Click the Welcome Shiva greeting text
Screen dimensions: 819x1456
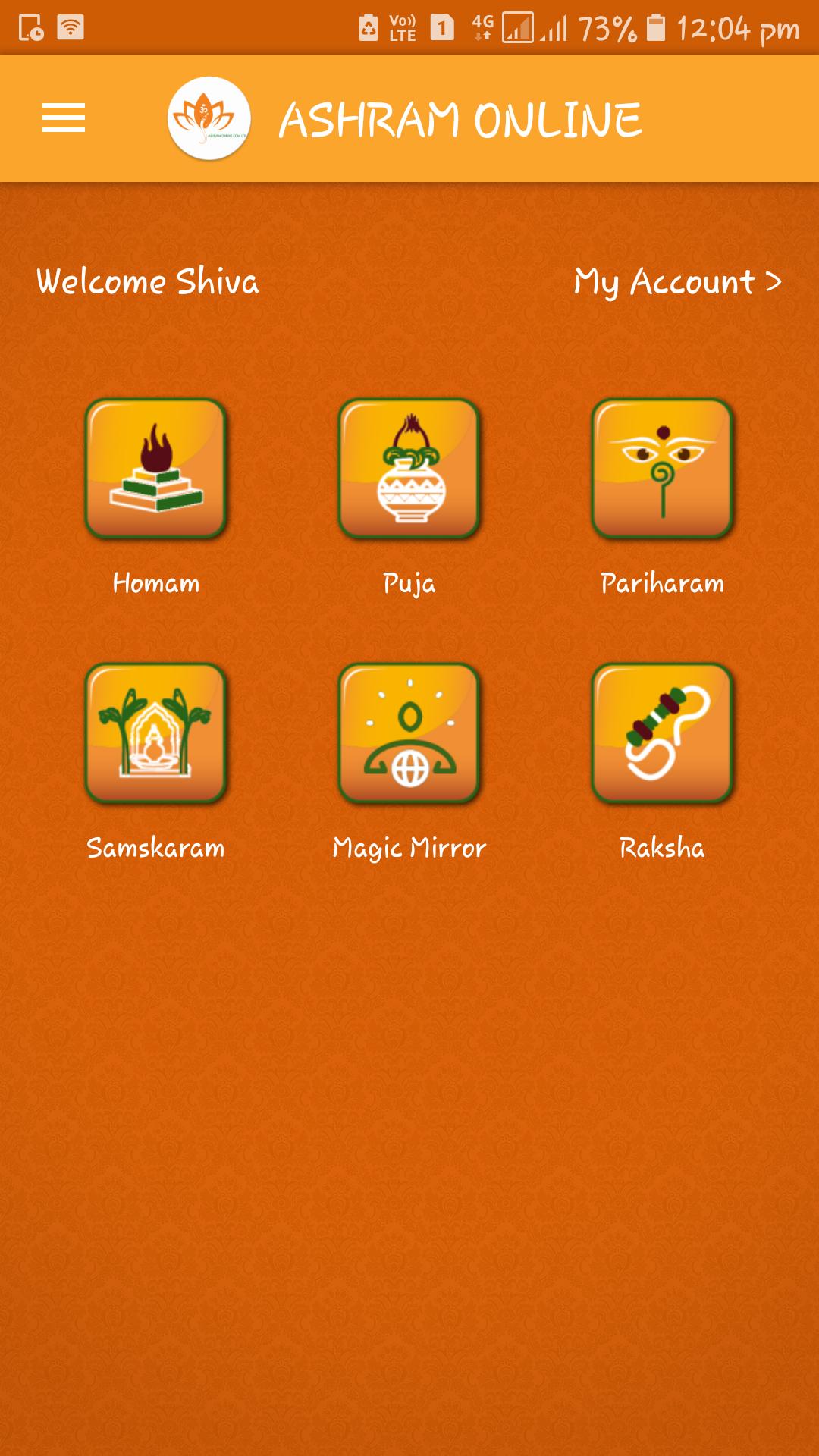click(149, 284)
